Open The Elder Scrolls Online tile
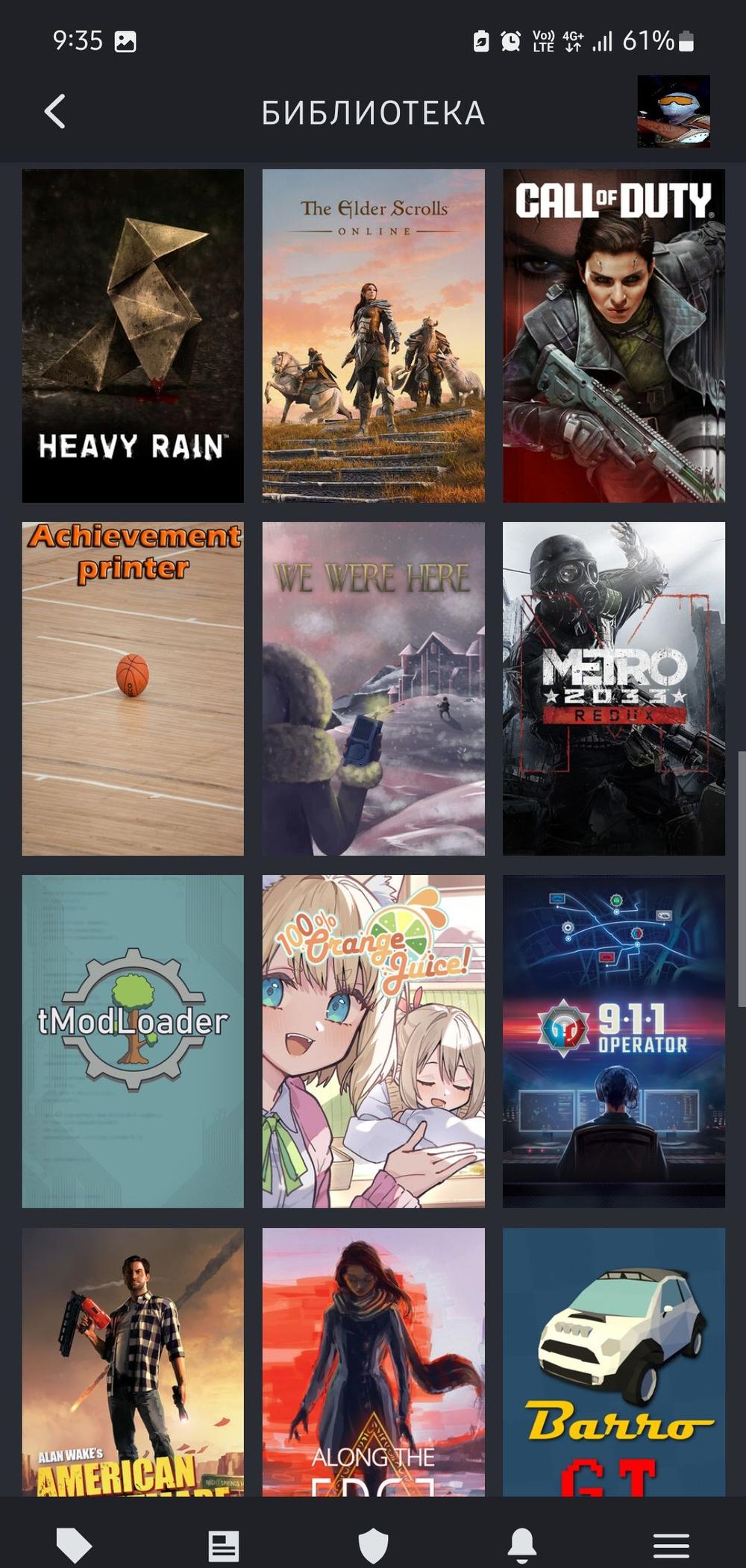746x1568 pixels. click(373, 336)
